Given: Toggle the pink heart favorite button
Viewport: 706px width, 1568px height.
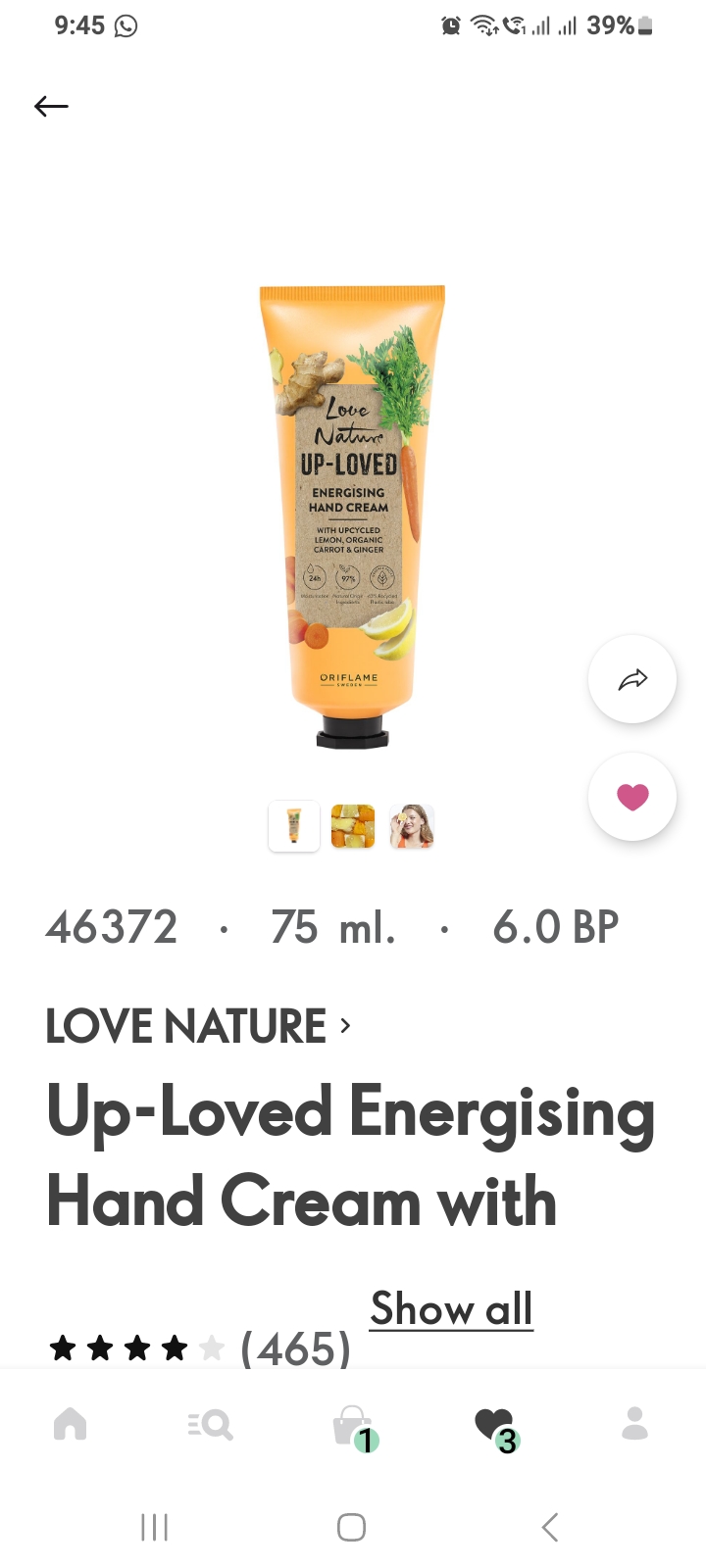Looking at the screenshot, I should click(x=632, y=797).
